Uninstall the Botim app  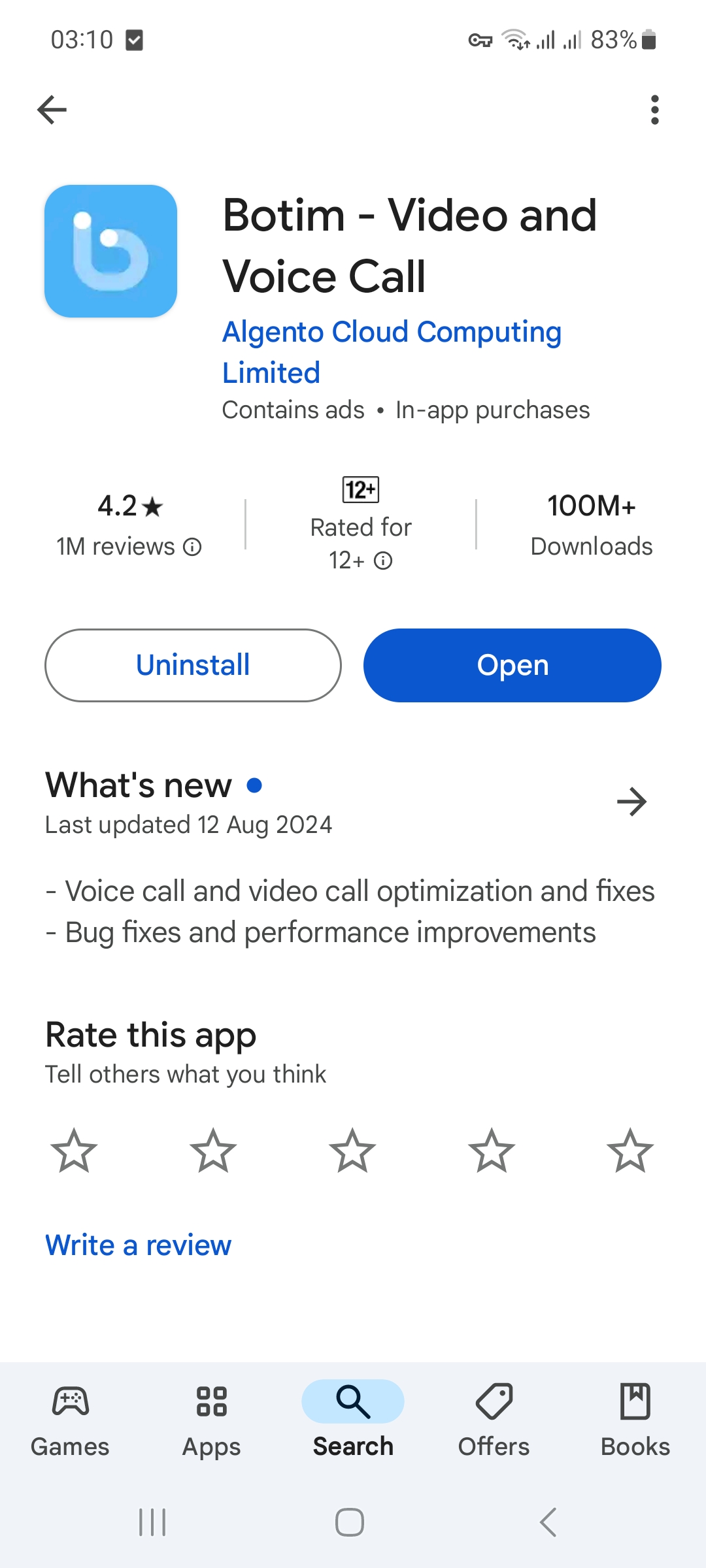click(x=193, y=665)
